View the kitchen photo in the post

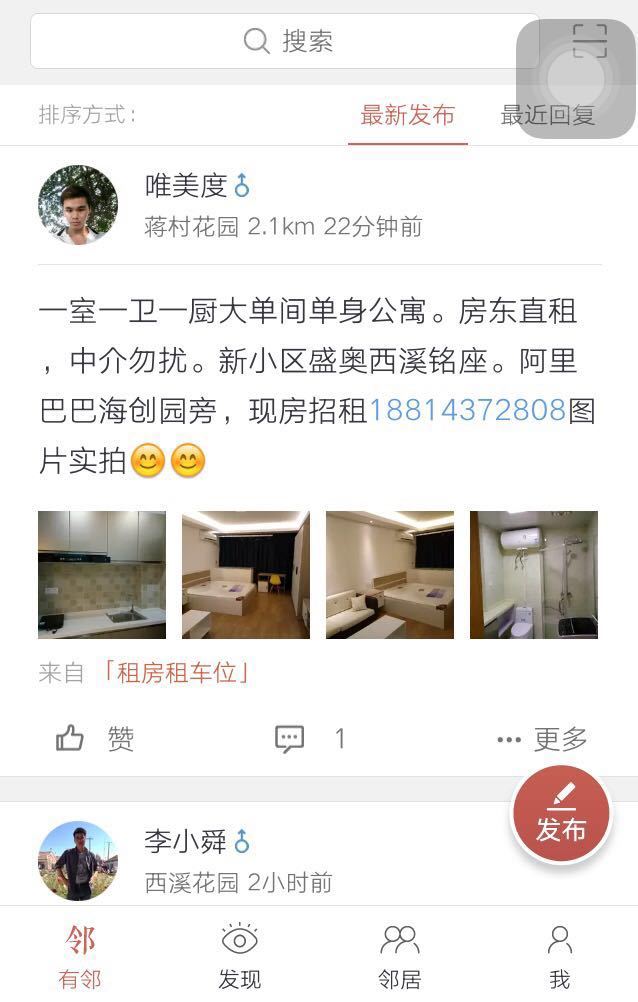(x=102, y=575)
